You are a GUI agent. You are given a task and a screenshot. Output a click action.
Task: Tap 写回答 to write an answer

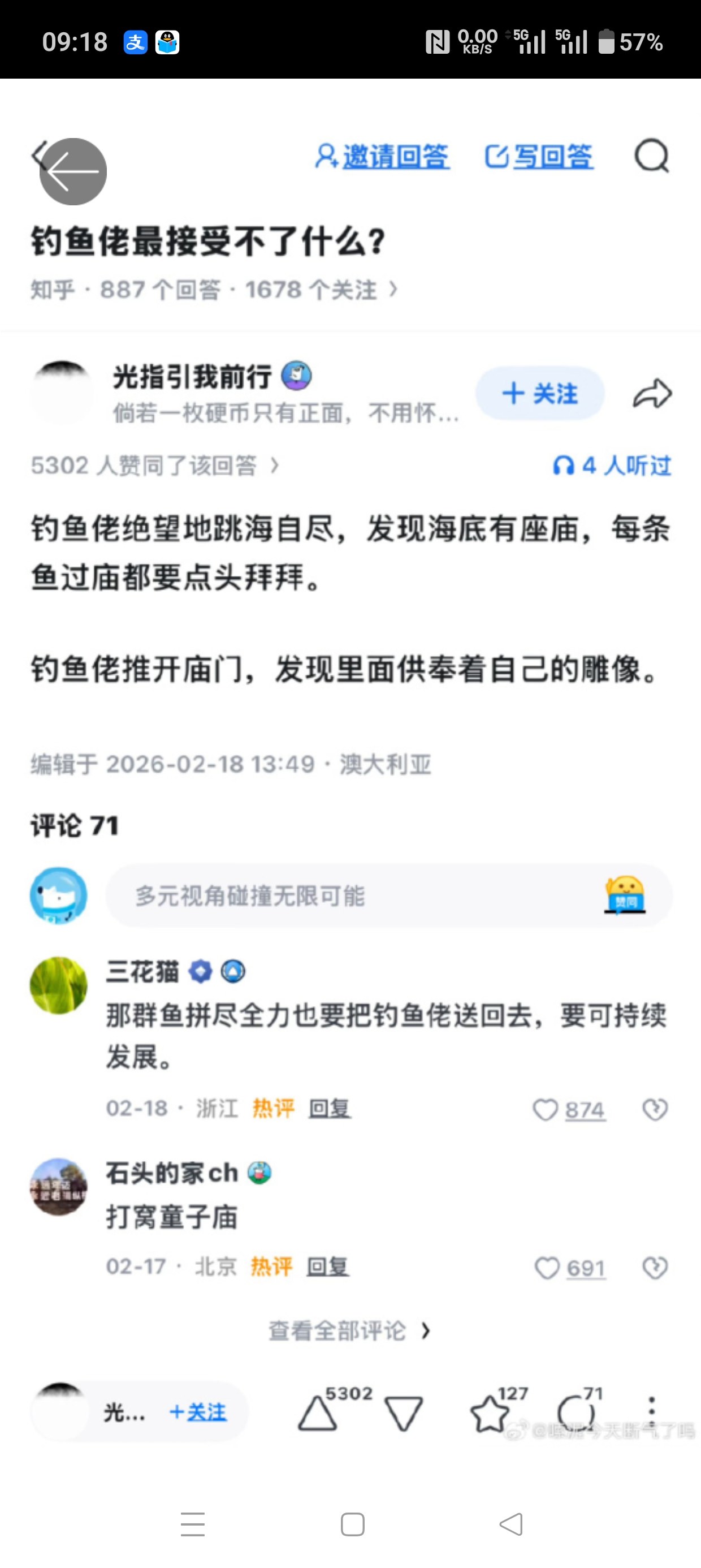click(539, 157)
